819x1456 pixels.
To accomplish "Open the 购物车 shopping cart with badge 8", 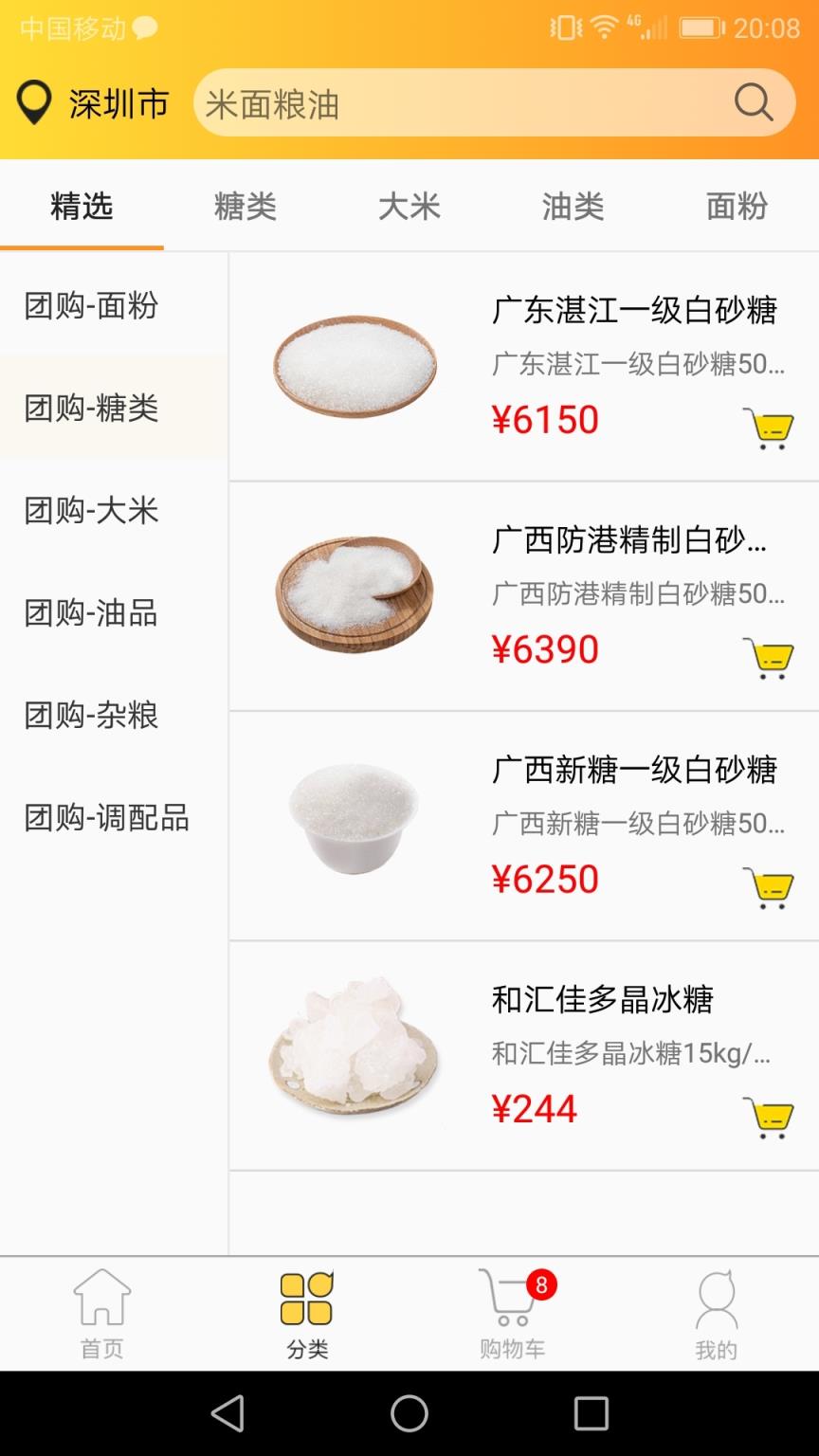I will 512,1312.
